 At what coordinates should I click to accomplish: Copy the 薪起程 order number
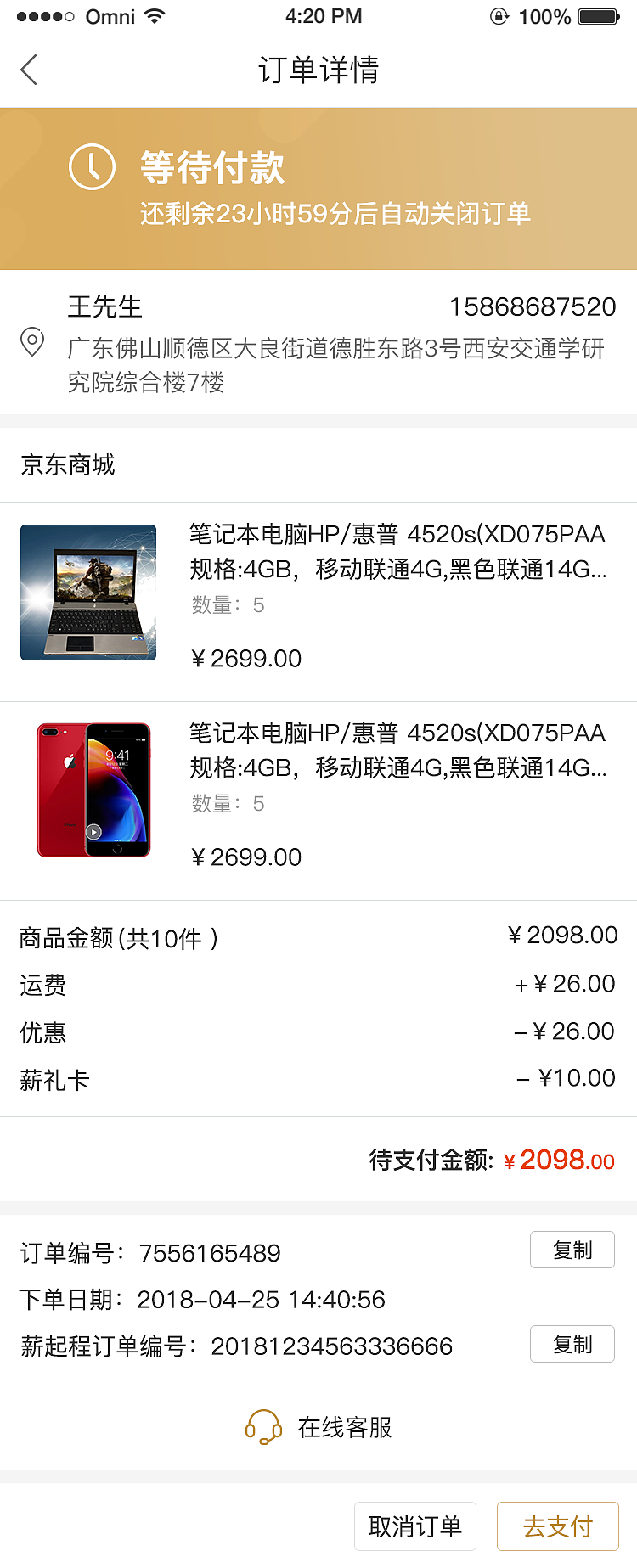(x=572, y=1344)
